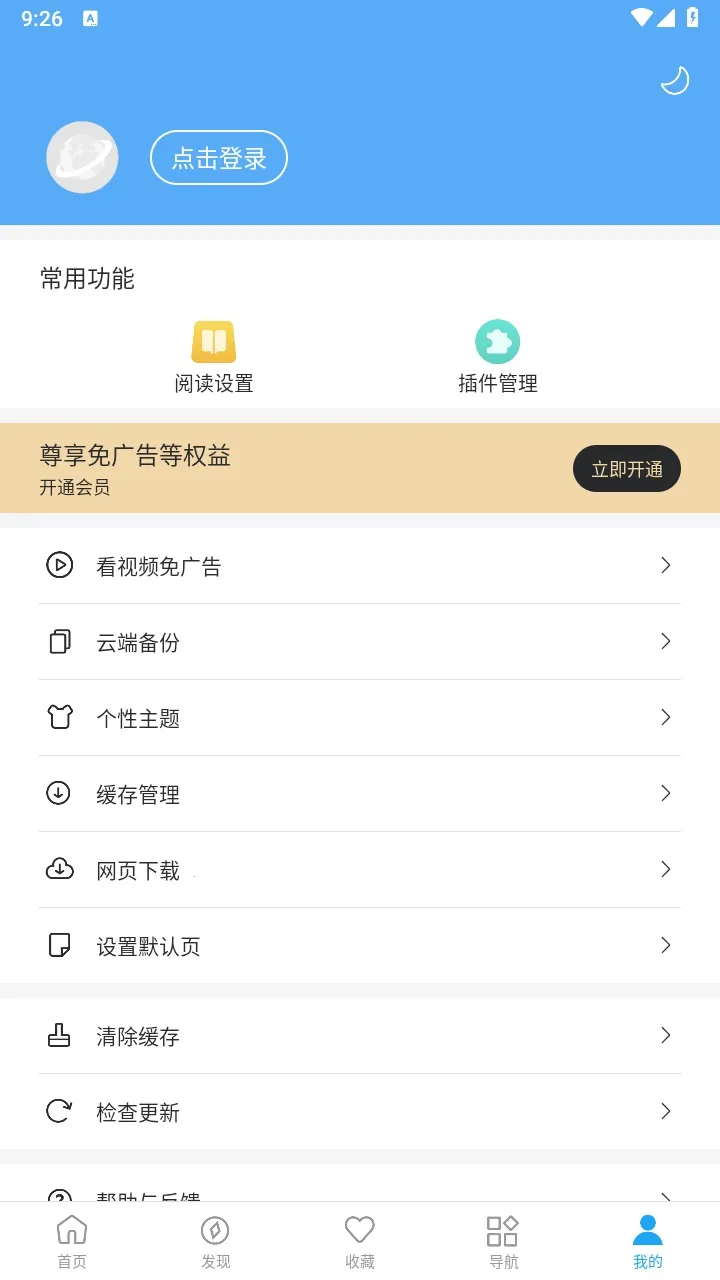
Task: Expand the 检查更新 row chevron
Action: pyautogui.click(x=665, y=1111)
